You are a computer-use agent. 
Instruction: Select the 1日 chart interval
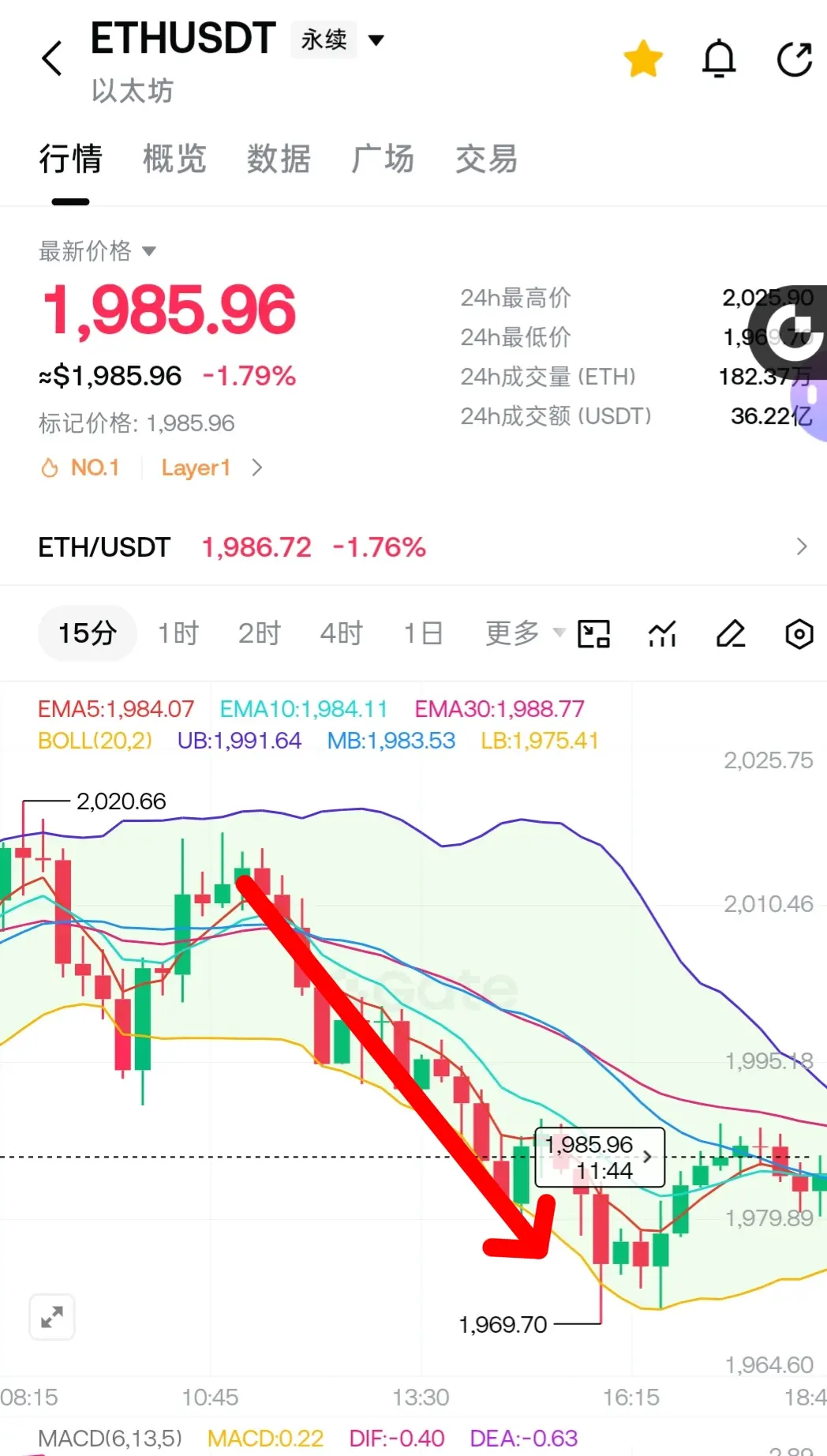point(423,633)
